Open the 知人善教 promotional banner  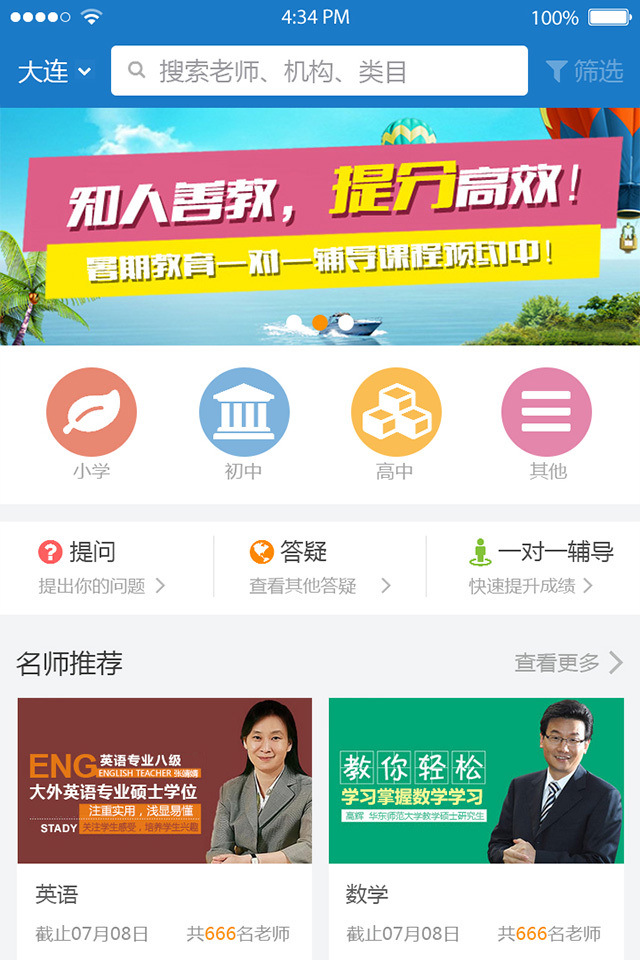pos(320,226)
